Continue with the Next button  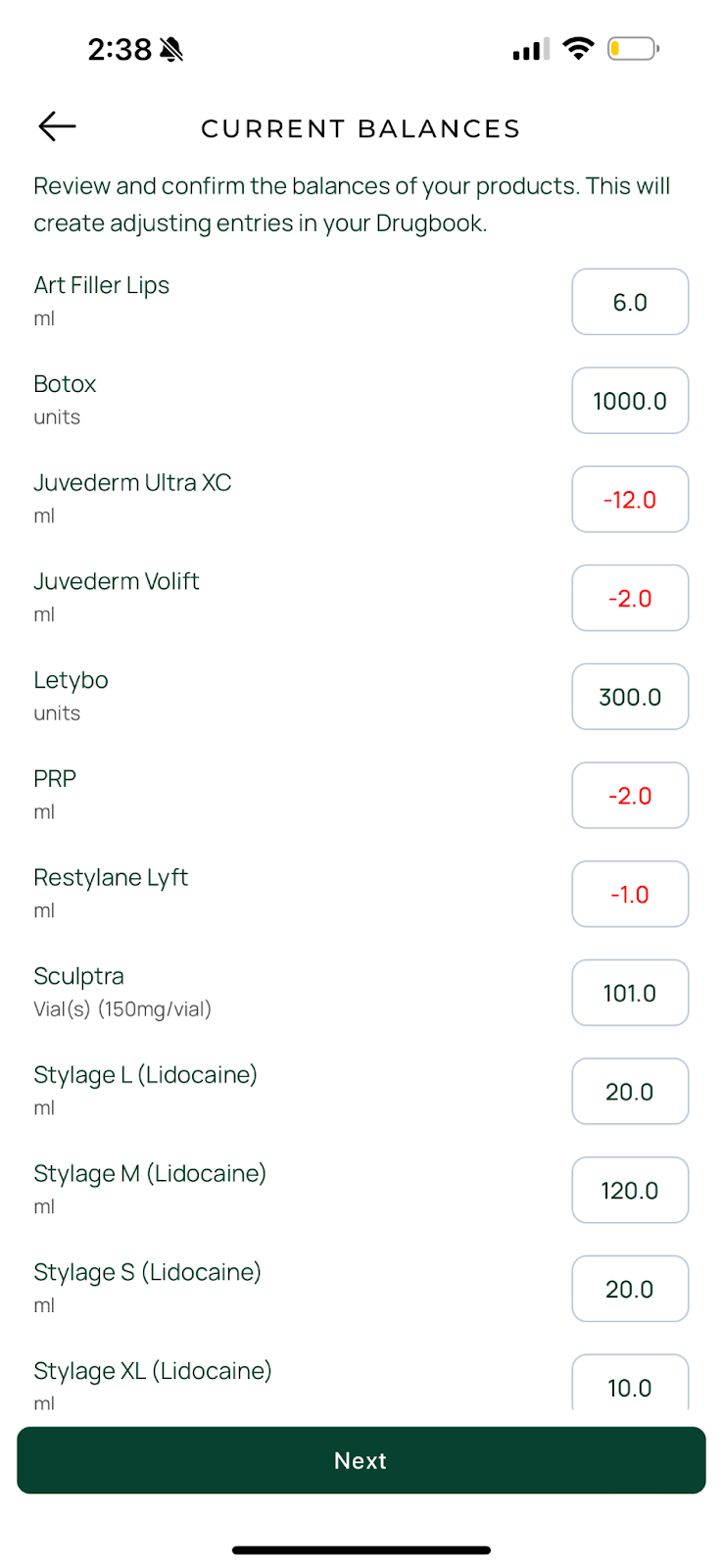[361, 1460]
